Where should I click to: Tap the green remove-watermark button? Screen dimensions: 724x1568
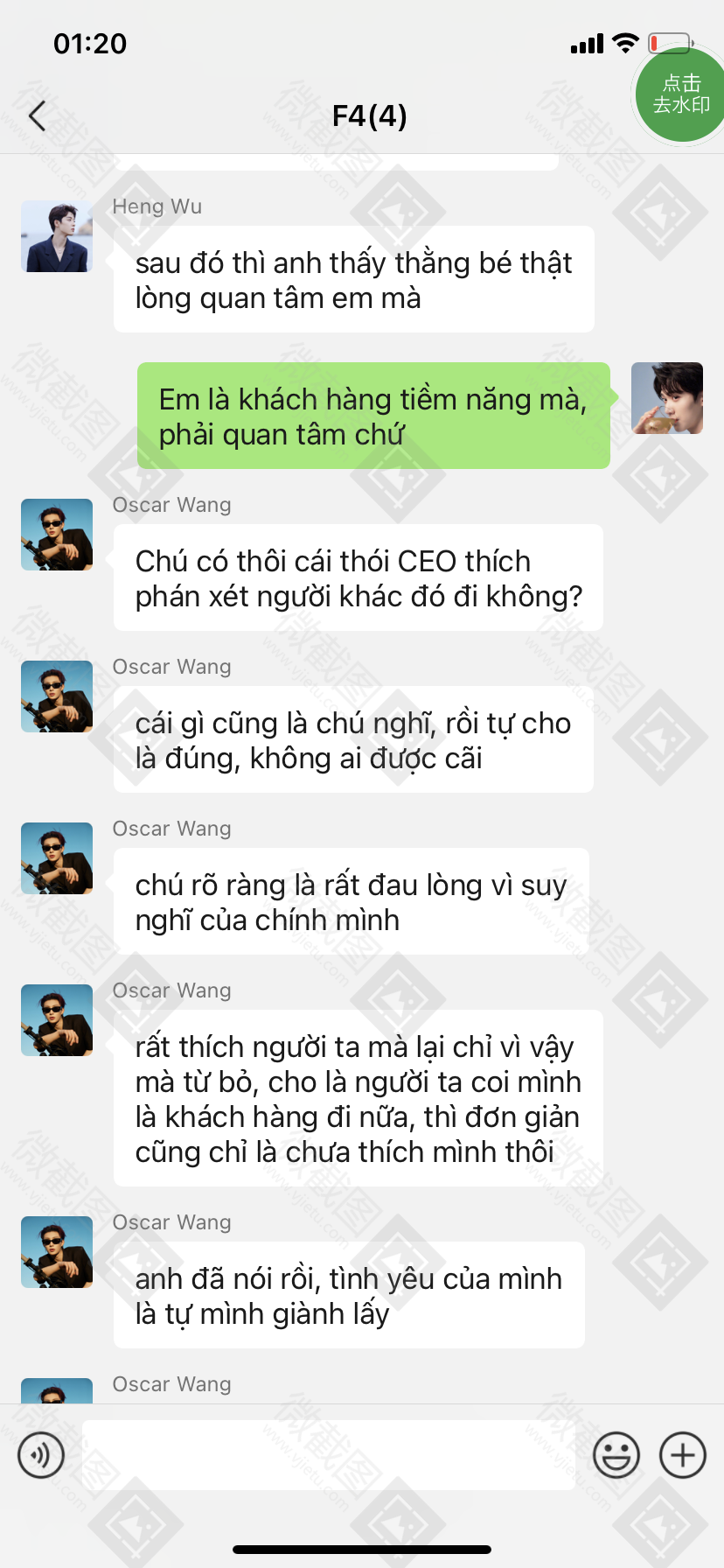(681, 94)
